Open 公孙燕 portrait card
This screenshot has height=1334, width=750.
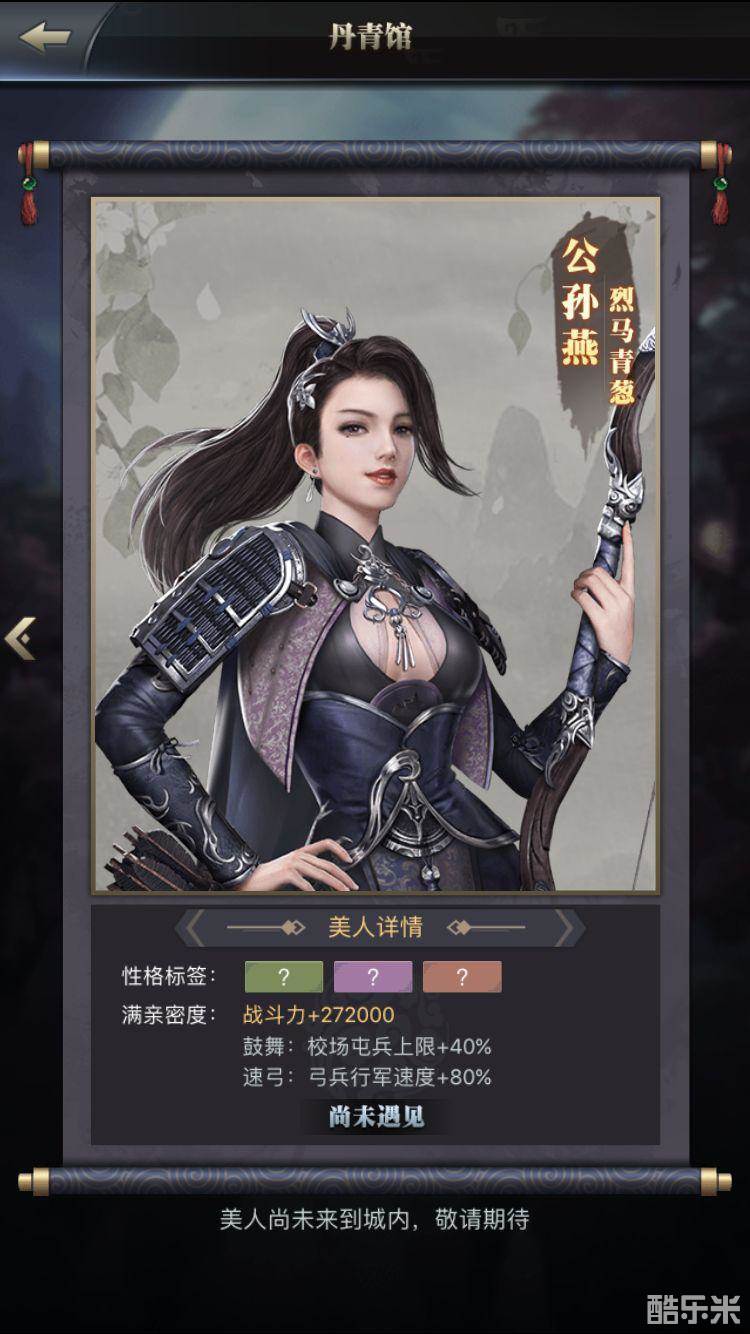375,545
